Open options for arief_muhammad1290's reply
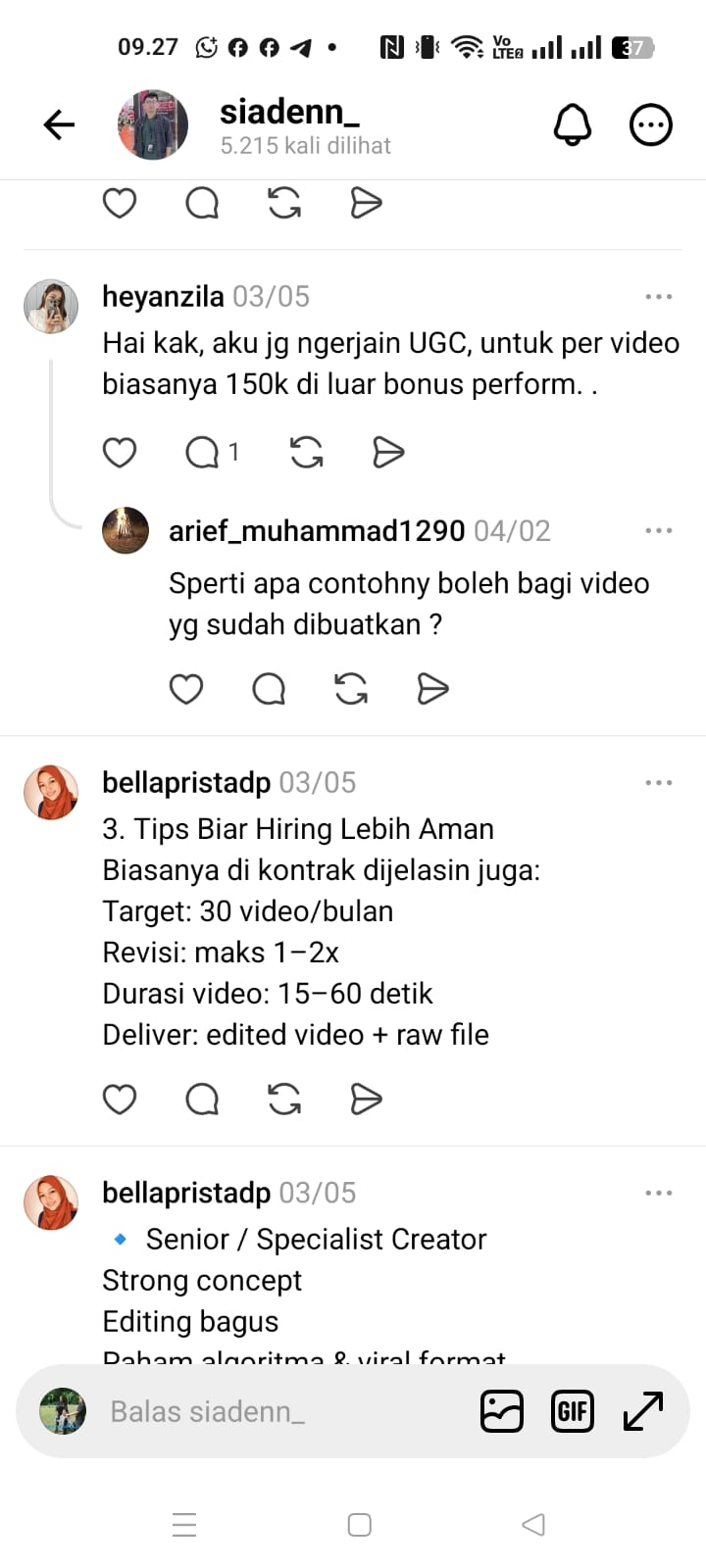The image size is (706, 1568). pyautogui.click(x=659, y=530)
